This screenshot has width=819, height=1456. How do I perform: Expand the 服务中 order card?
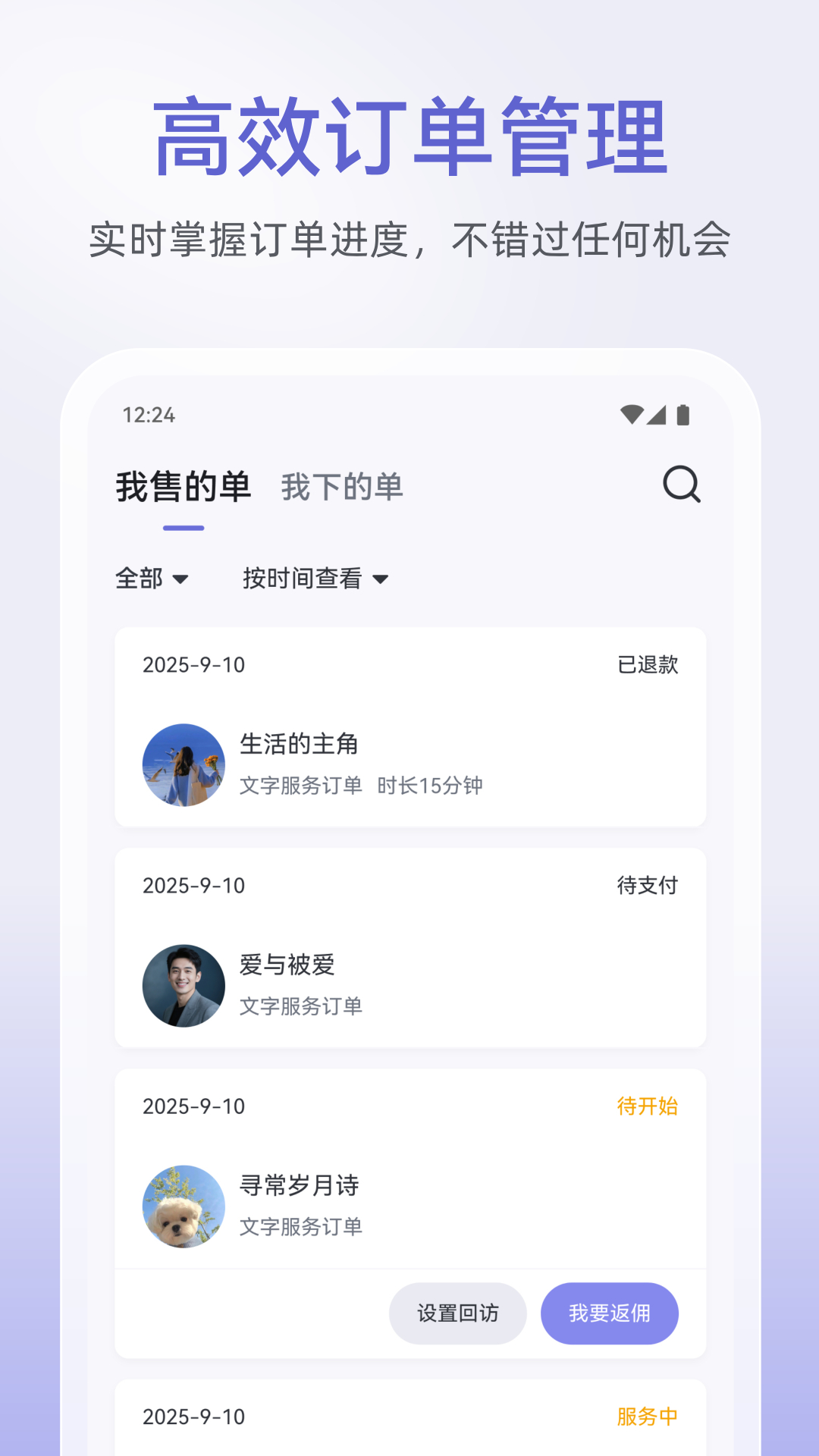[x=409, y=1416]
